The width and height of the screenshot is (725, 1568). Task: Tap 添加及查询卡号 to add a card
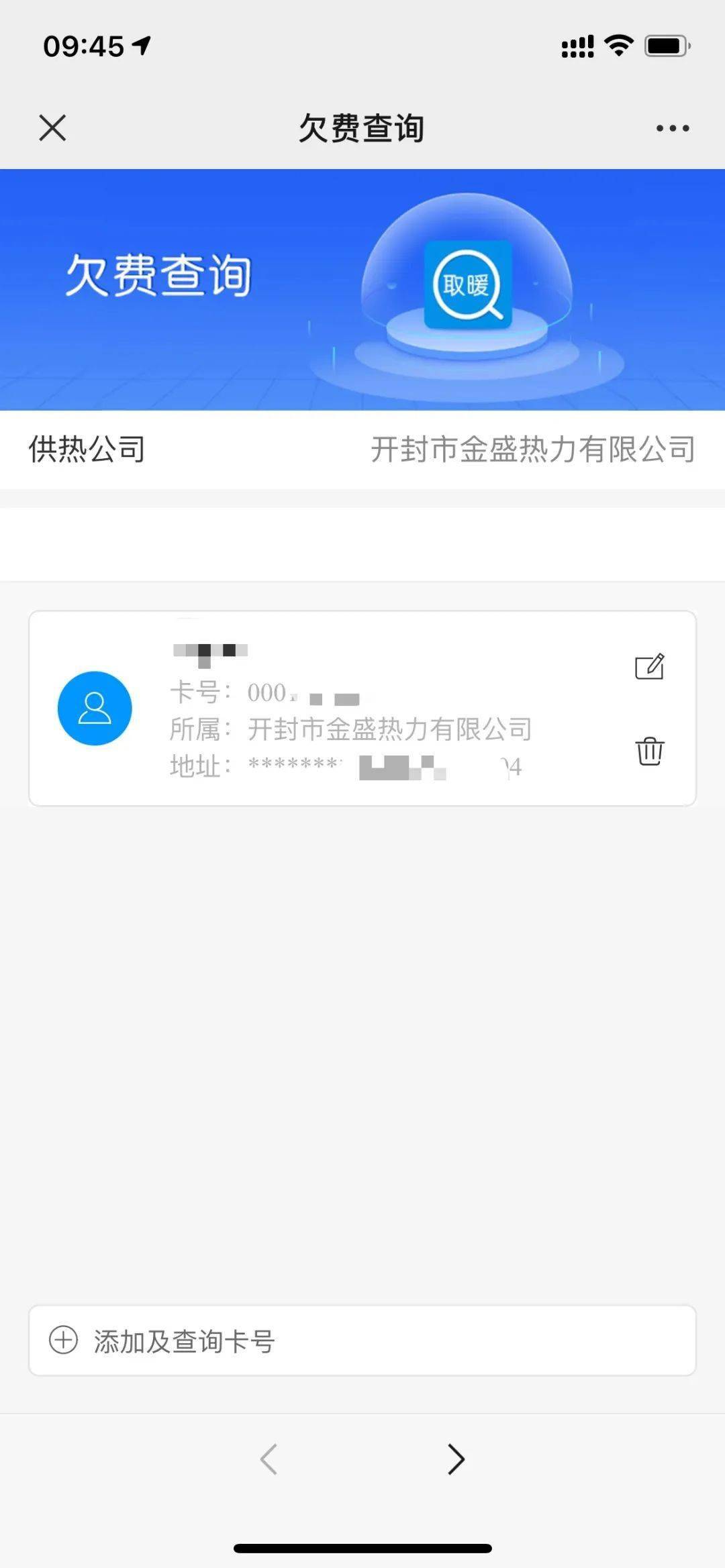coord(362,1341)
